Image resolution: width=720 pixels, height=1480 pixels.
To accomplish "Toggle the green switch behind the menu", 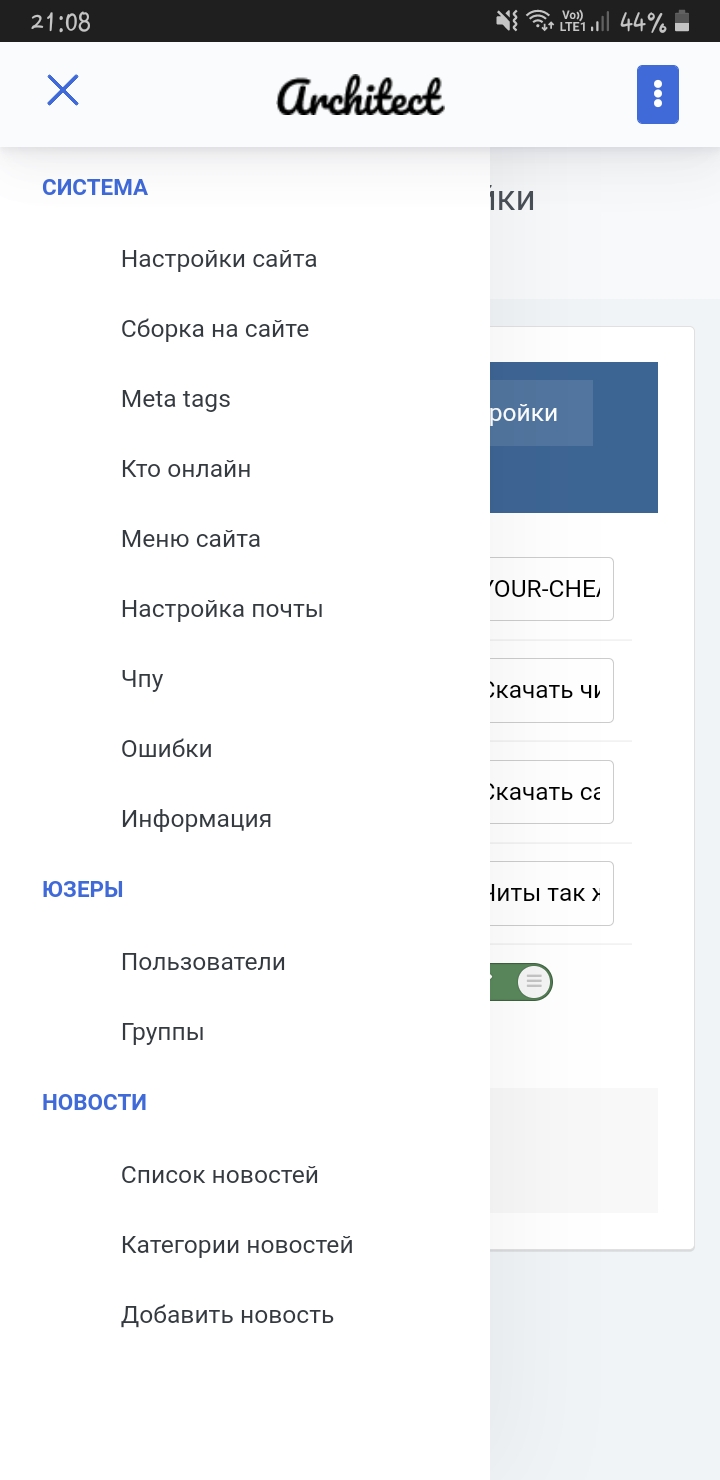I will (524, 982).
